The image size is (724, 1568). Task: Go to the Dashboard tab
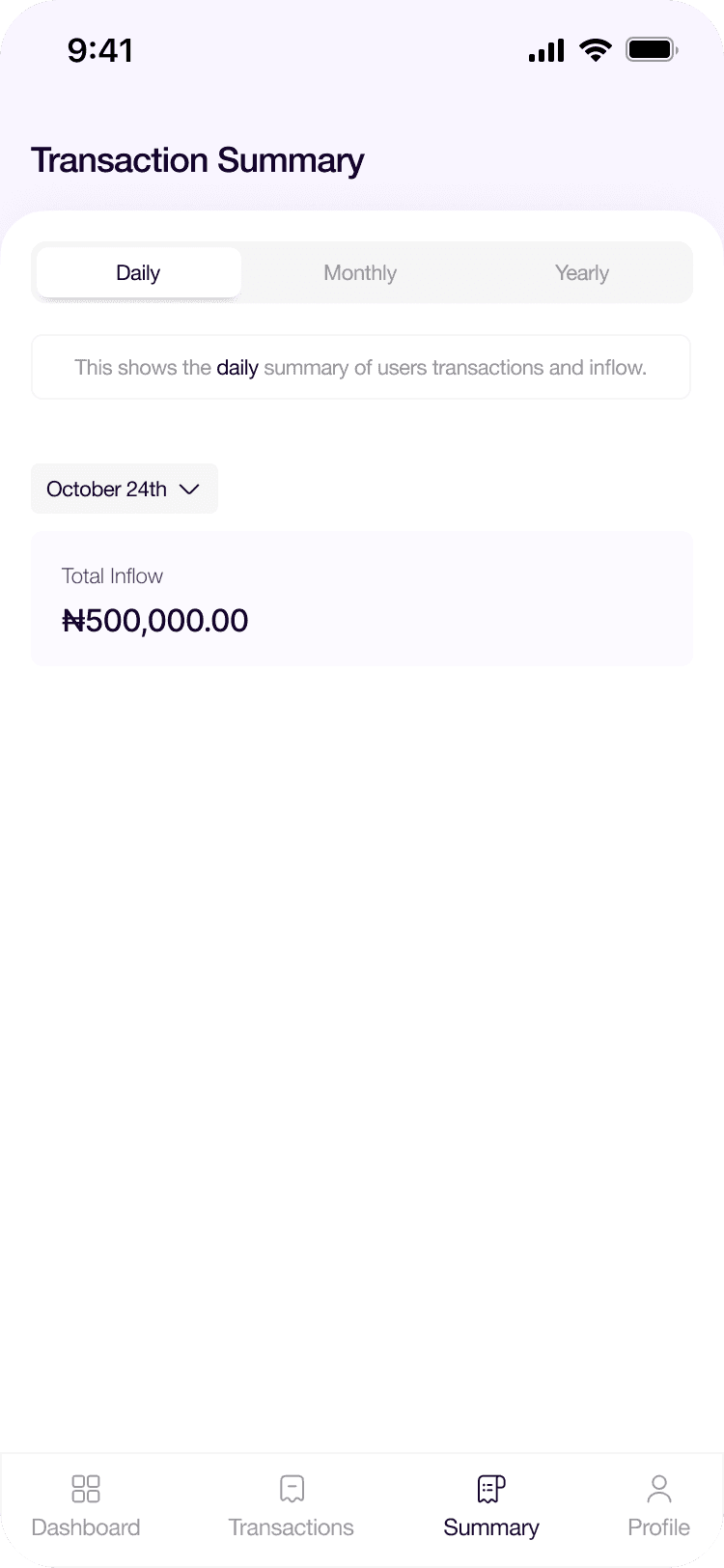click(x=86, y=1506)
